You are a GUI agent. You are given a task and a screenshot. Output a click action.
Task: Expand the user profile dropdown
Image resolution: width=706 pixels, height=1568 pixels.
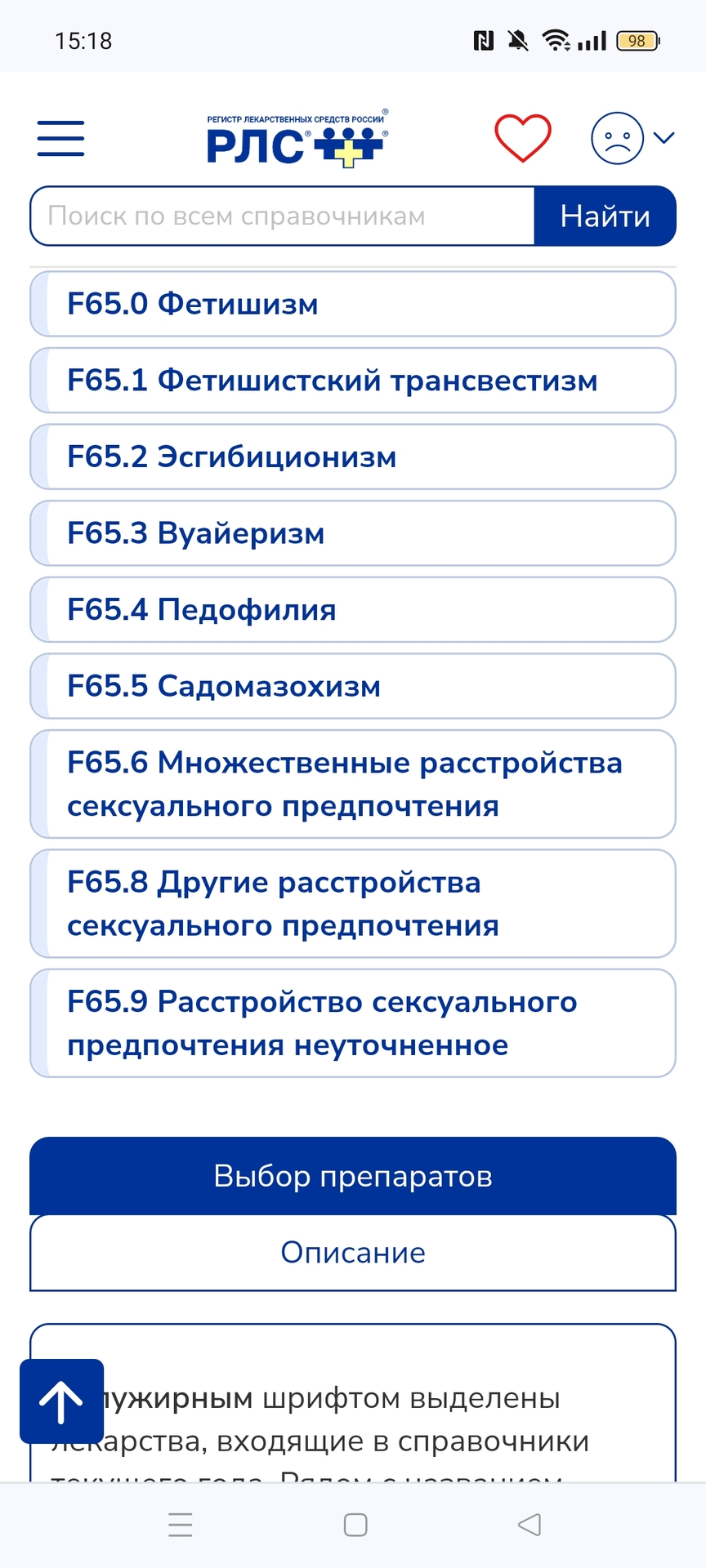click(632, 138)
